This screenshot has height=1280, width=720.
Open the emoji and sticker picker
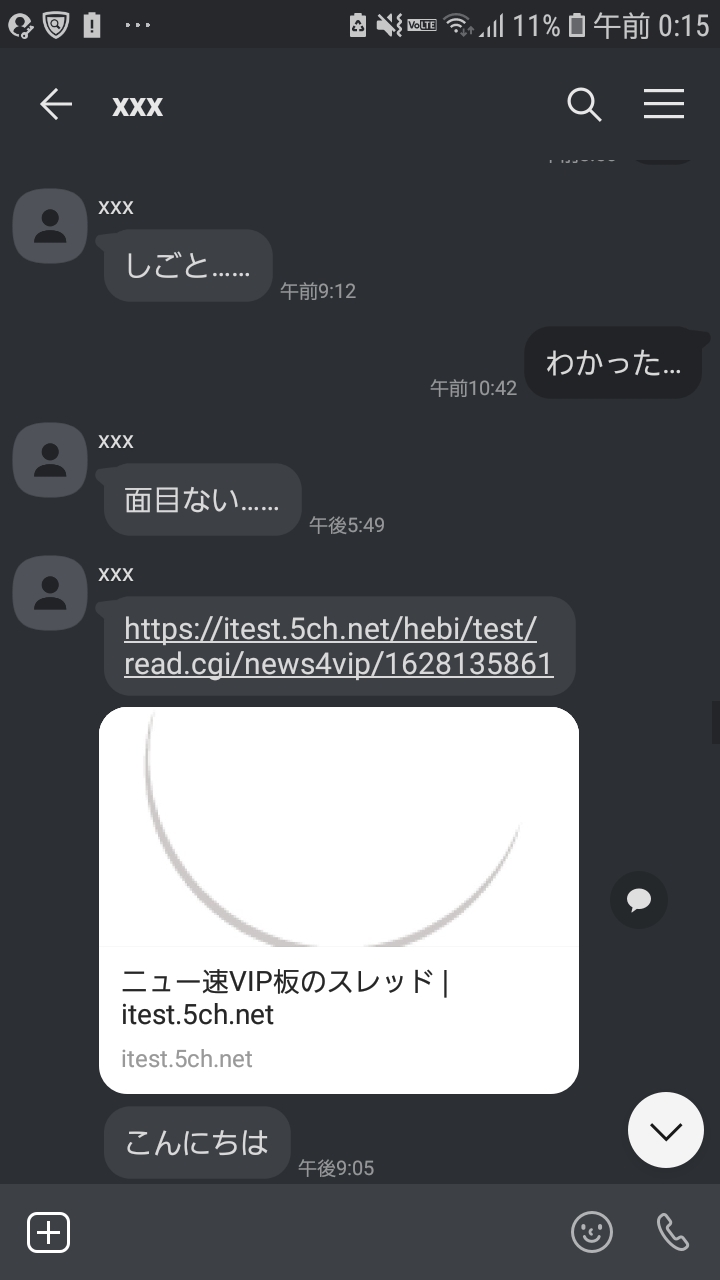tap(591, 1232)
